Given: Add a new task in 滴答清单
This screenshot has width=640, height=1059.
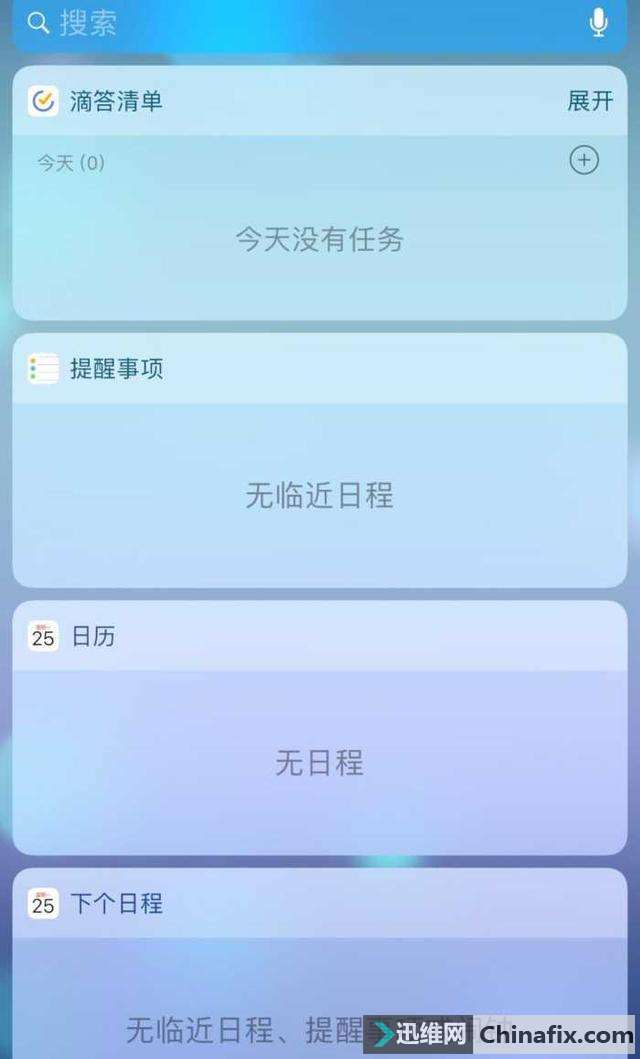Looking at the screenshot, I should tap(584, 160).
